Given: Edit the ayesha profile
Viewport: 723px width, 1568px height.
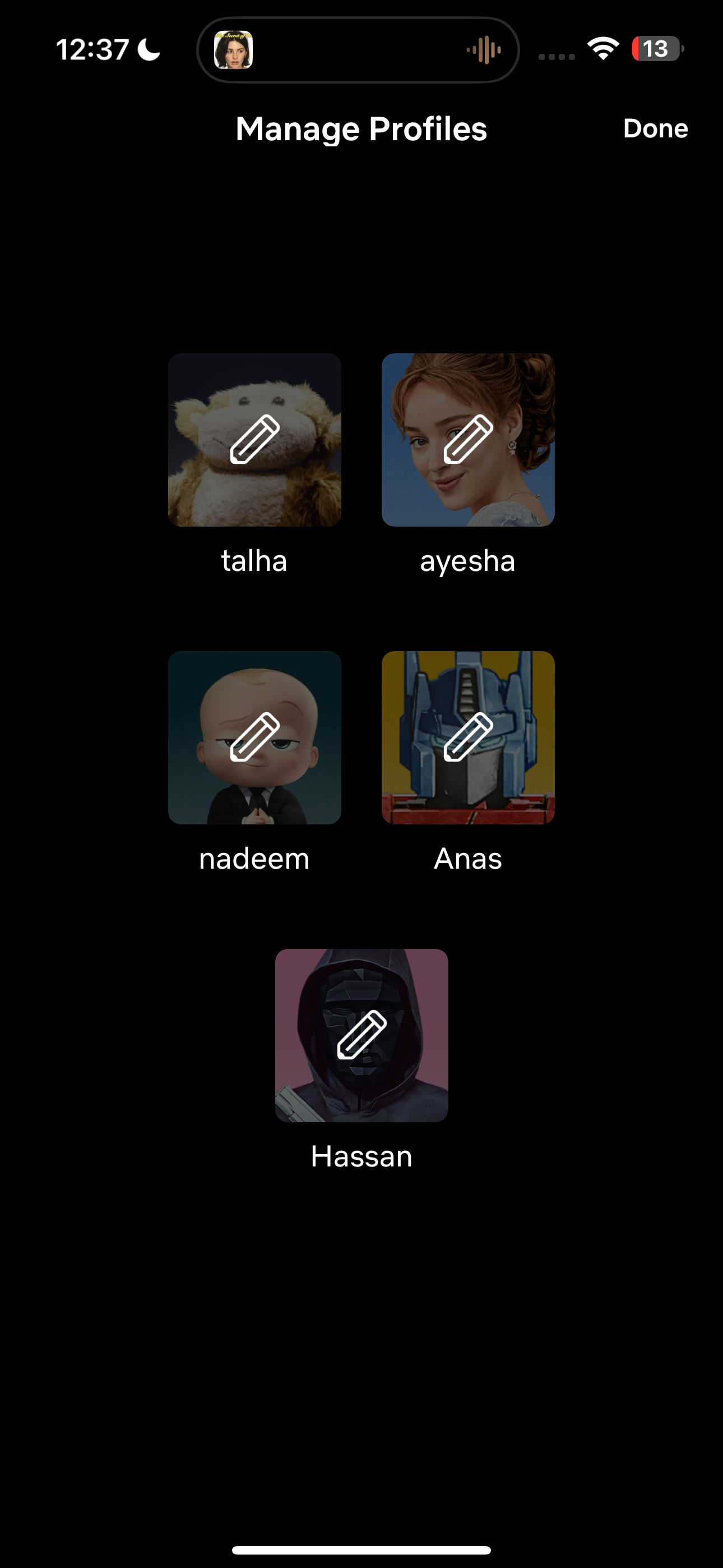Looking at the screenshot, I should click(x=467, y=440).
